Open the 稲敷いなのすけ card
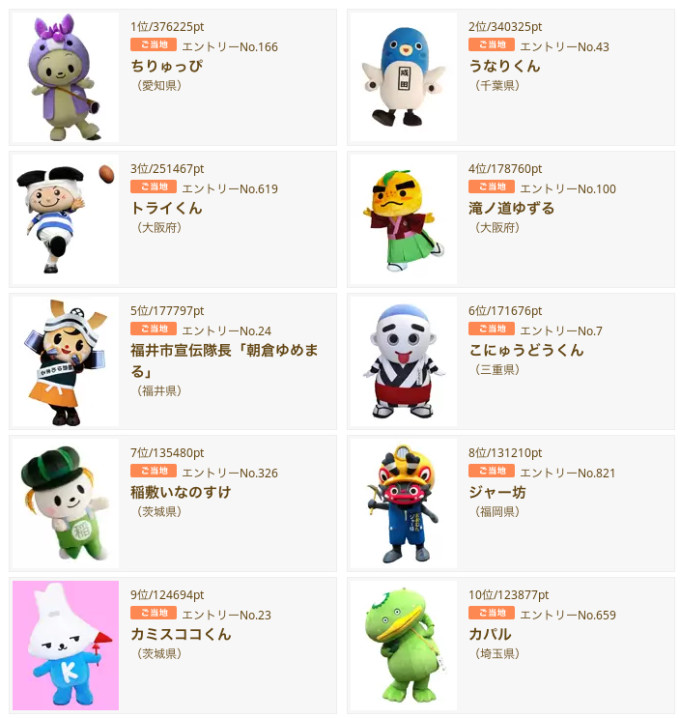The height and width of the screenshot is (718, 680). 181,492
